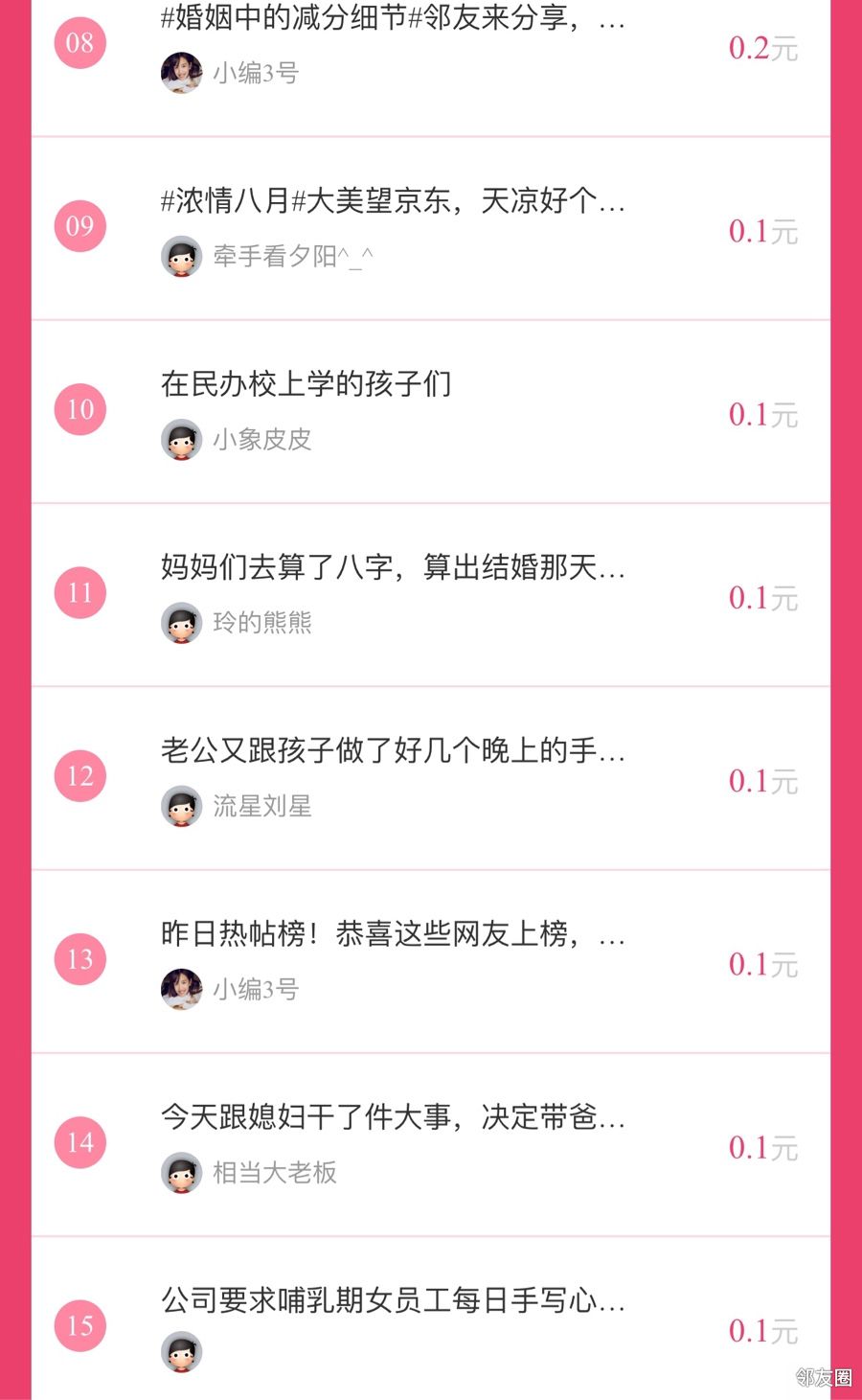Screen dimensions: 862x1400
Task: Open post 今天跟媳妇干了件大事 by 相当大老板
Action: click(x=393, y=1117)
